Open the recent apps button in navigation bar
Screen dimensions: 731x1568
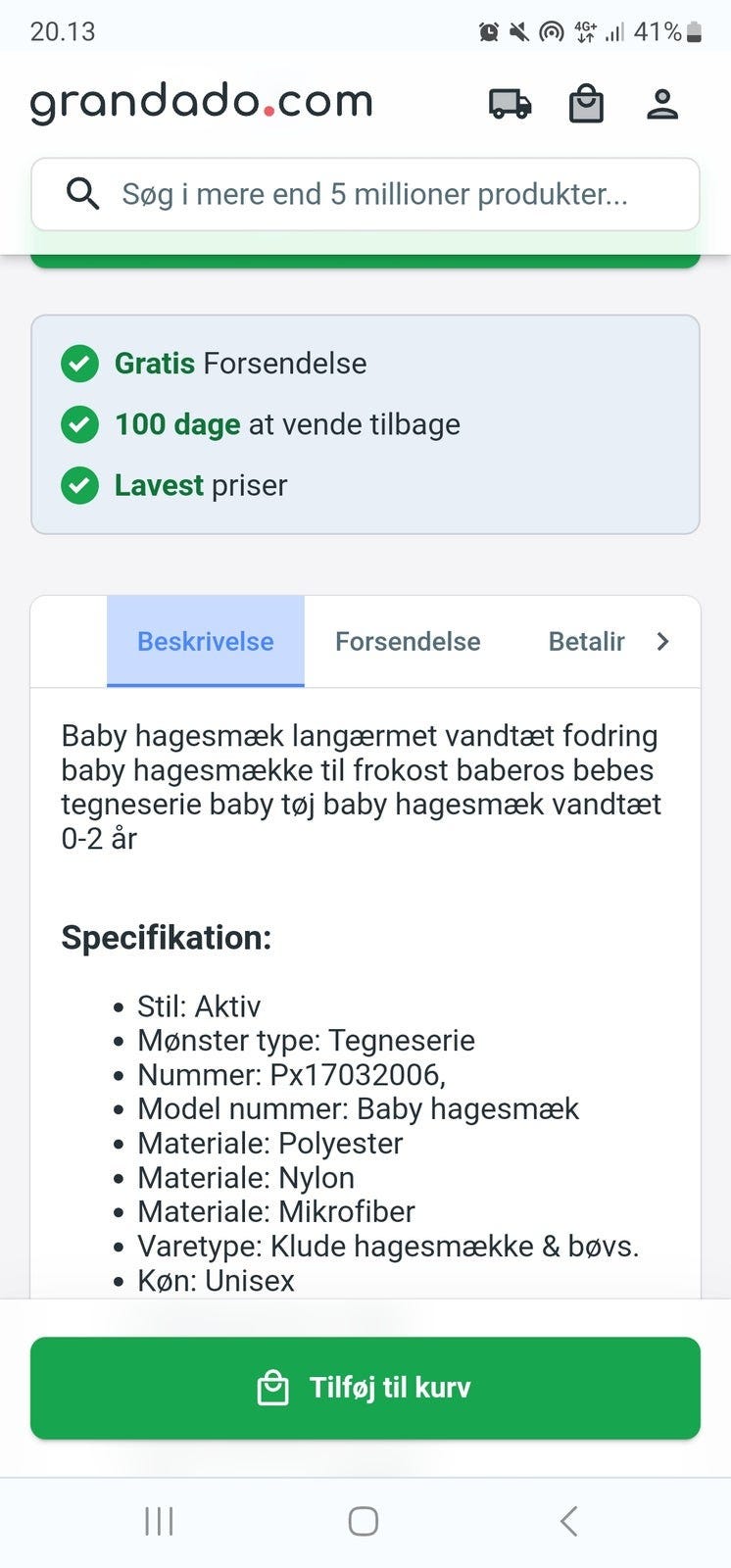click(158, 1521)
